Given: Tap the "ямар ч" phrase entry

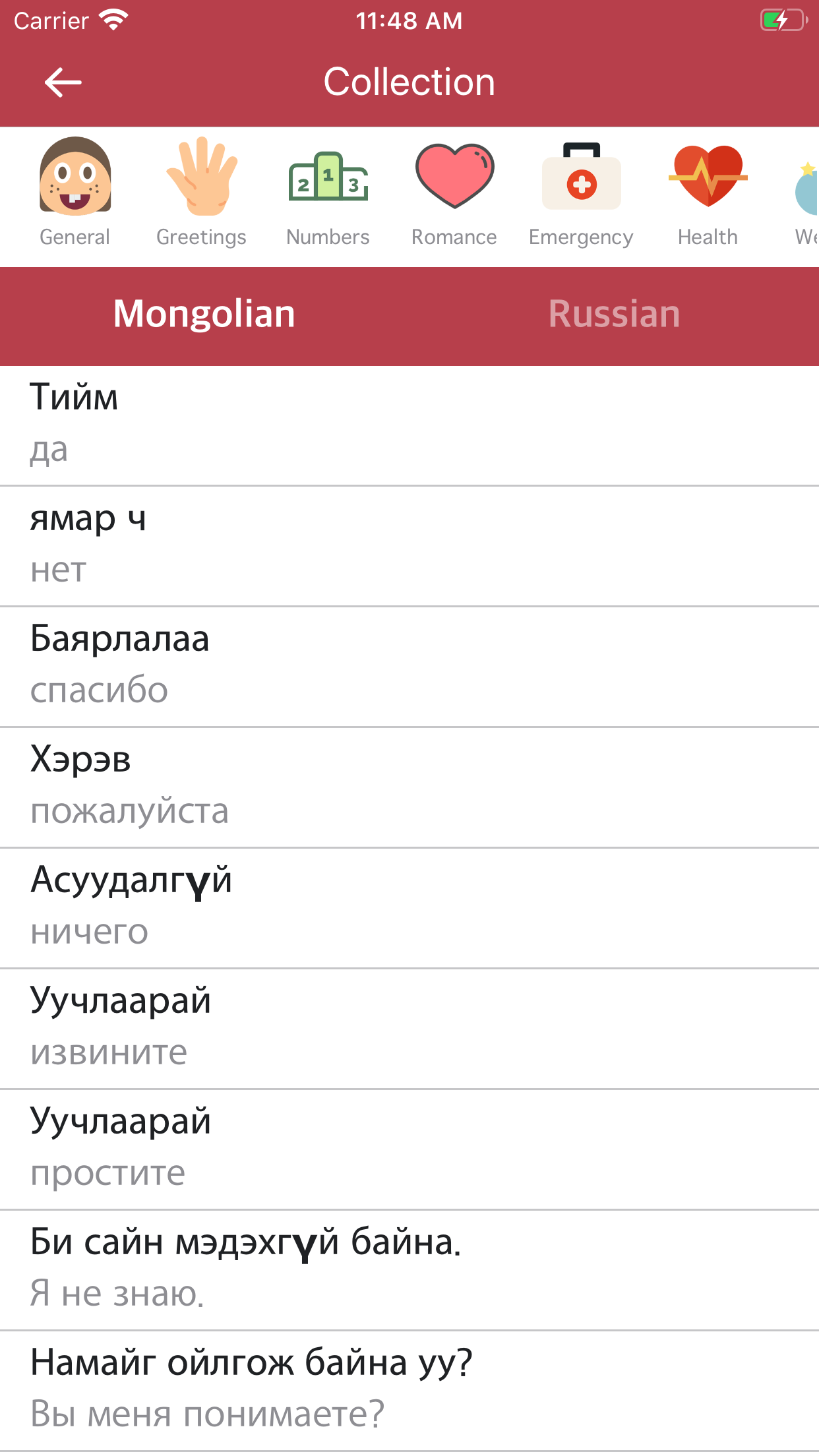Looking at the screenshot, I should pyautogui.click(x=409, y=545).
